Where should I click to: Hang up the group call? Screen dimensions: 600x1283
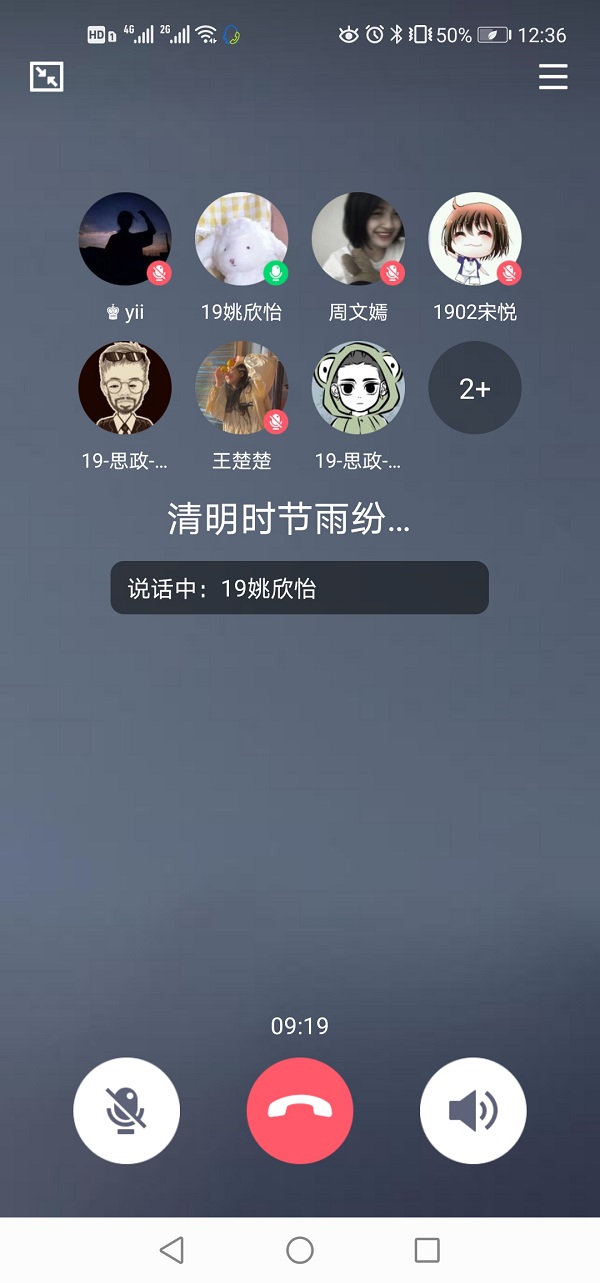[300, 1110]
